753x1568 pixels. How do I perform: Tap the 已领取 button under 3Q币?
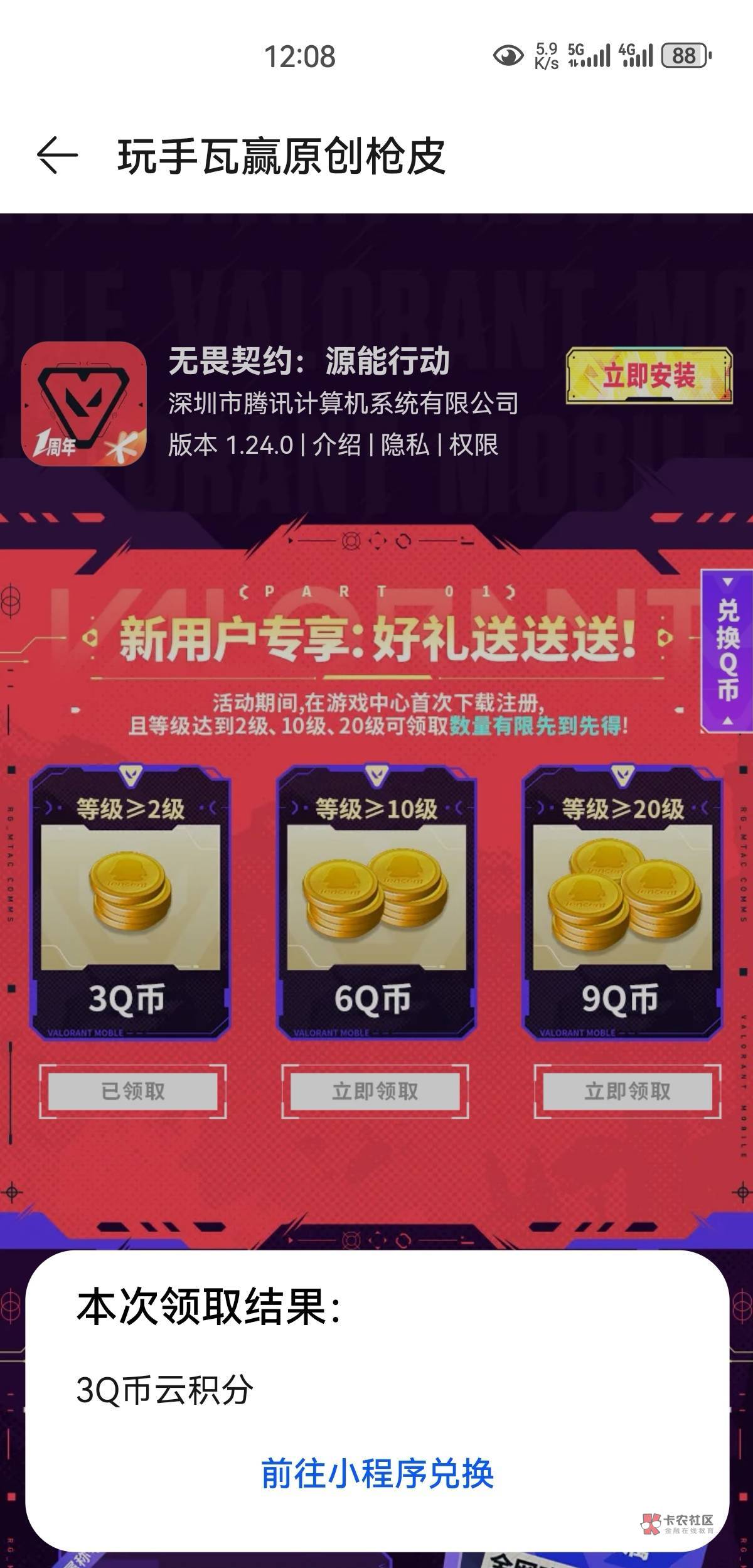click(133, 1092)
